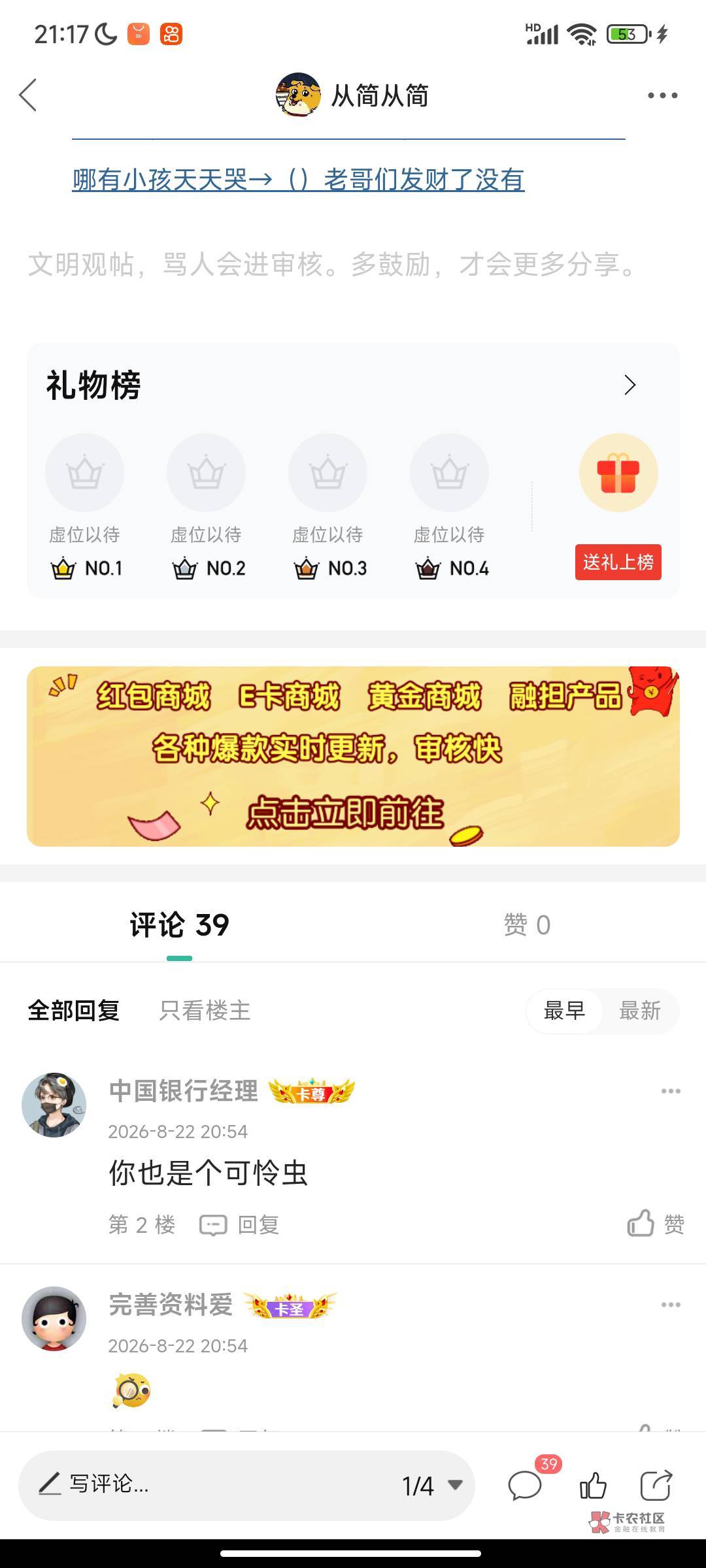Viewport: 706px width, 1568px height.
Task: Filter replies to 只看楼主
Action: 205,1011
